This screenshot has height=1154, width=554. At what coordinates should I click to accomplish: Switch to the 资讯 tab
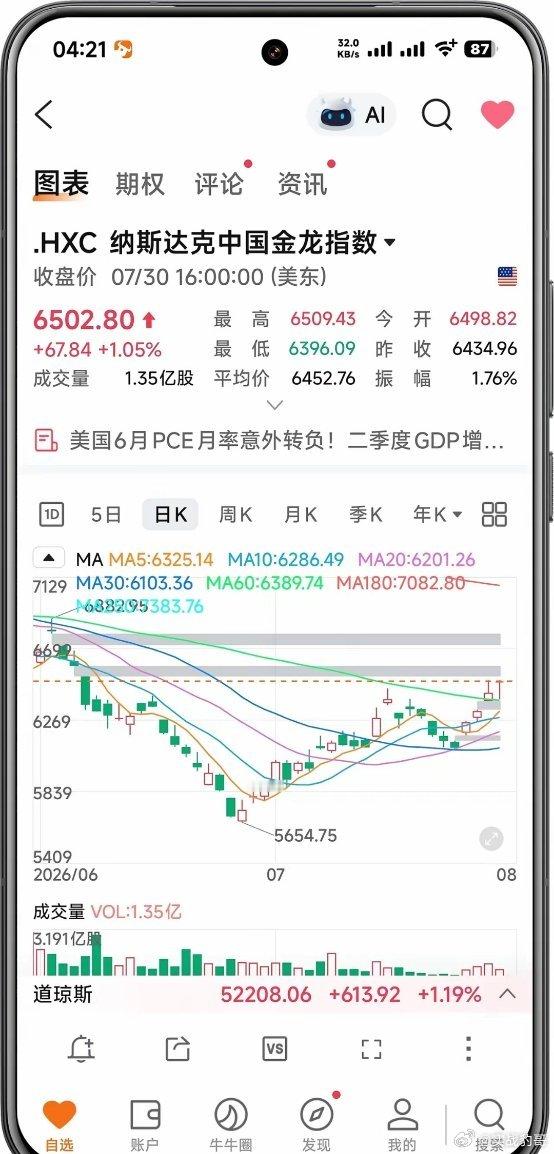pos(302,184)
